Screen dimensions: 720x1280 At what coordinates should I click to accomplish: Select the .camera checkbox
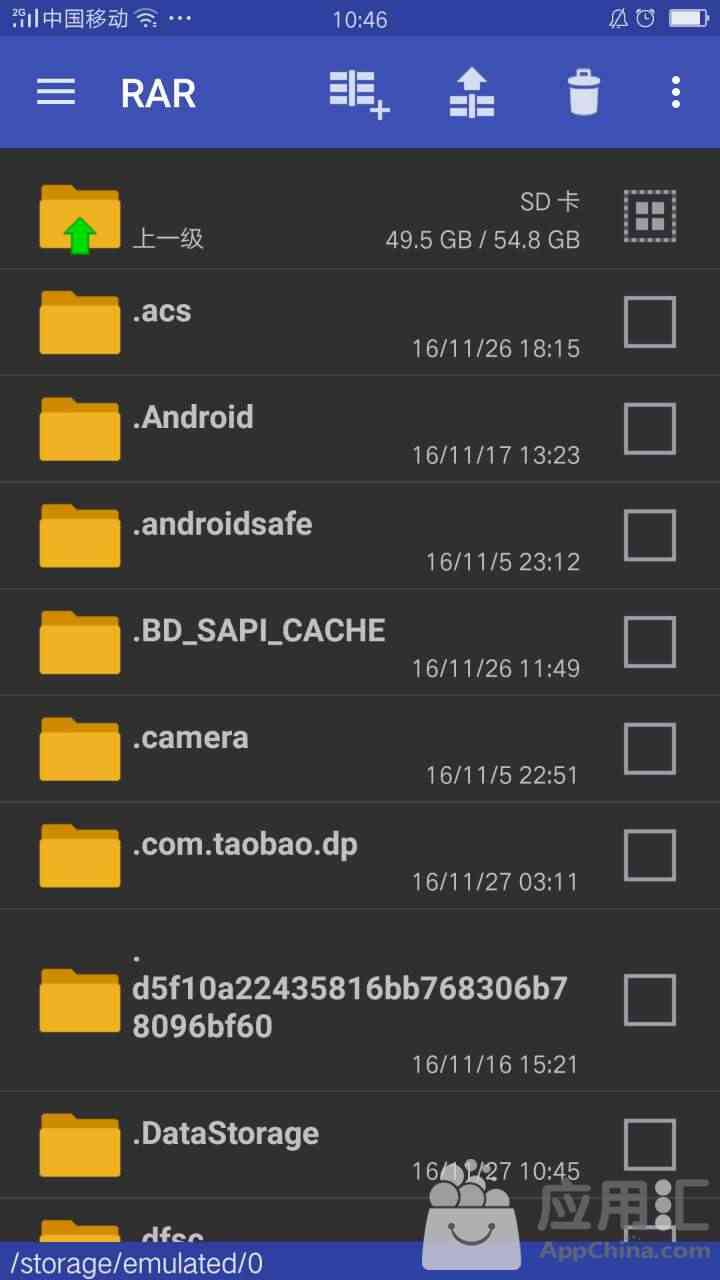pyautogui.click(x=650, y=749)
